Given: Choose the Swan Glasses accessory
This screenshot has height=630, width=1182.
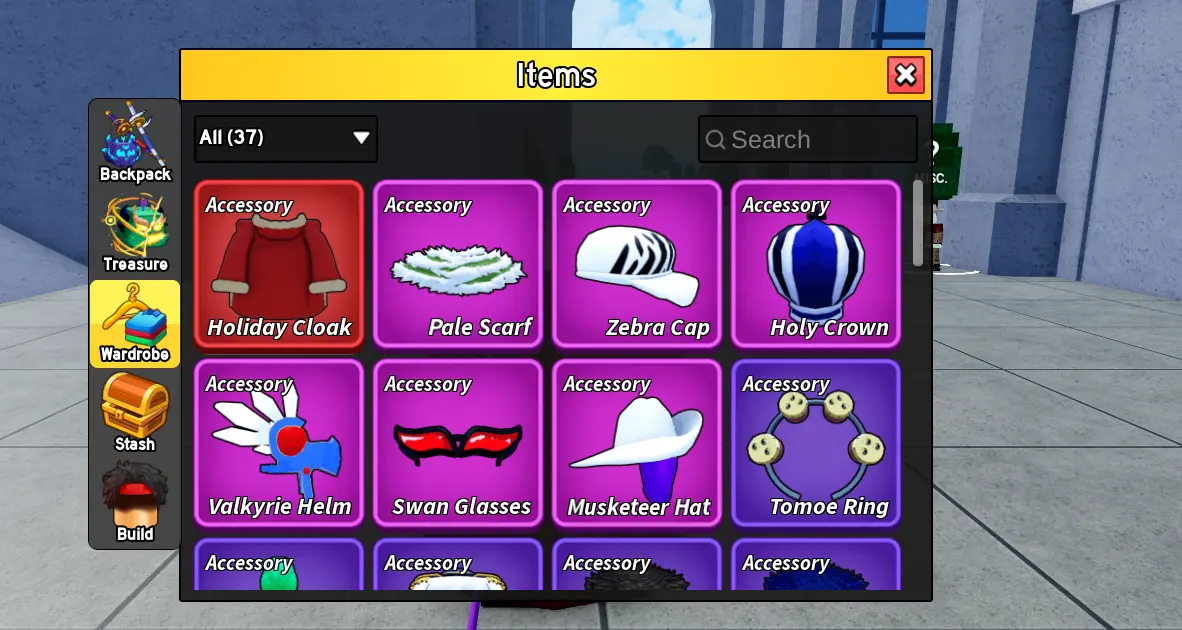Looking at the screenshot, I should pos(458,443).
